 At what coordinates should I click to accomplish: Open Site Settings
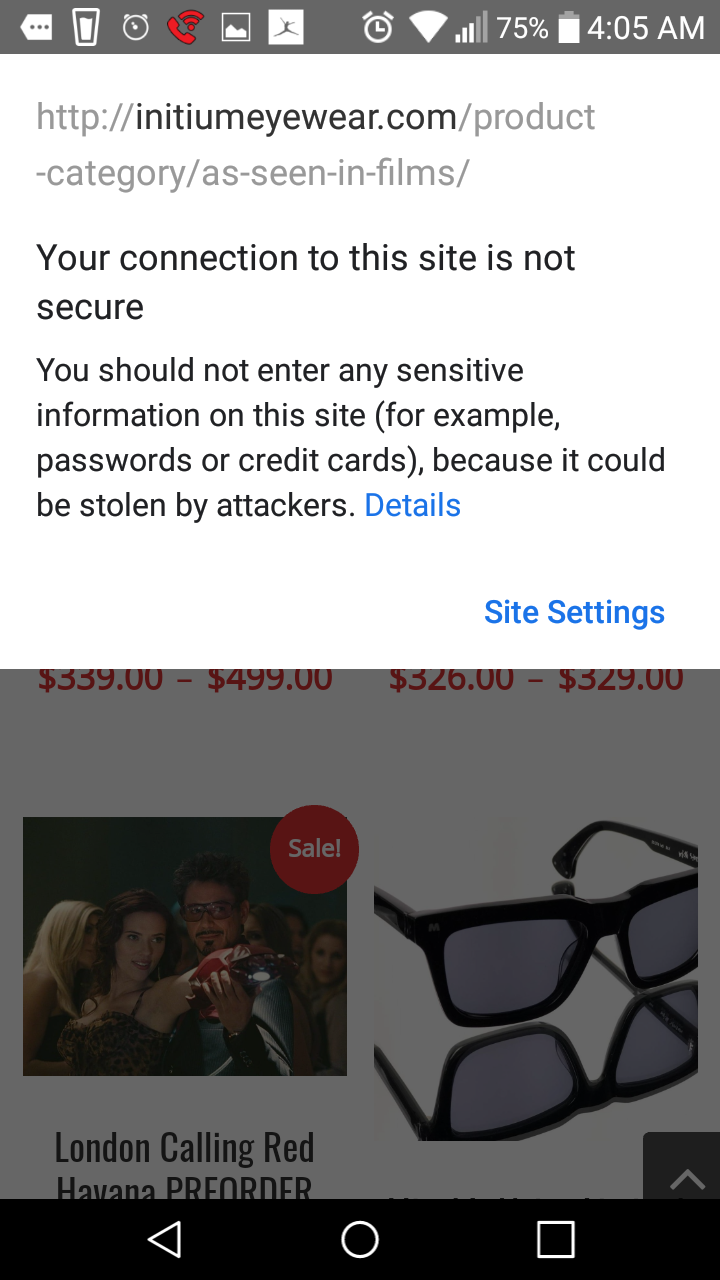(x=574, y=612)
